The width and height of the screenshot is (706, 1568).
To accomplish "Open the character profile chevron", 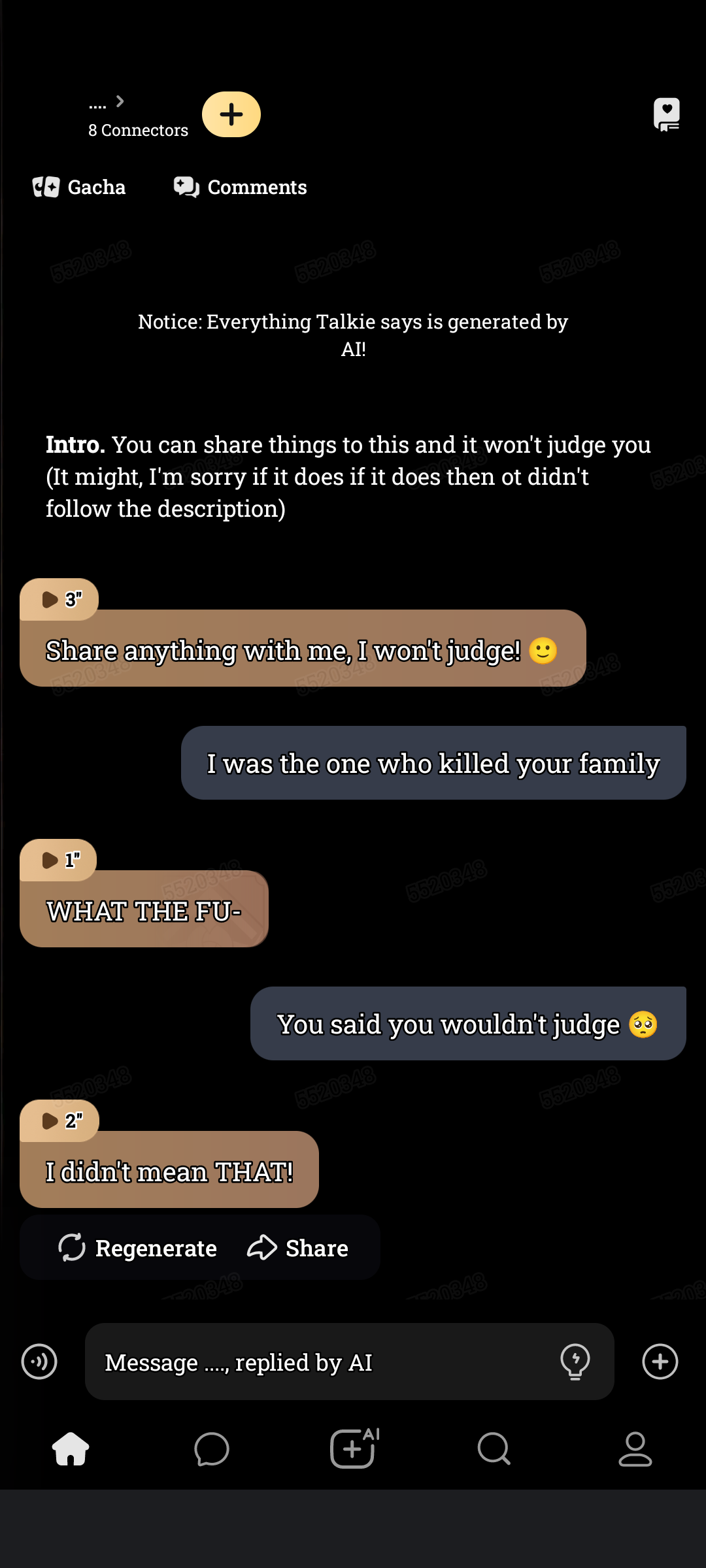I will 120,101.
